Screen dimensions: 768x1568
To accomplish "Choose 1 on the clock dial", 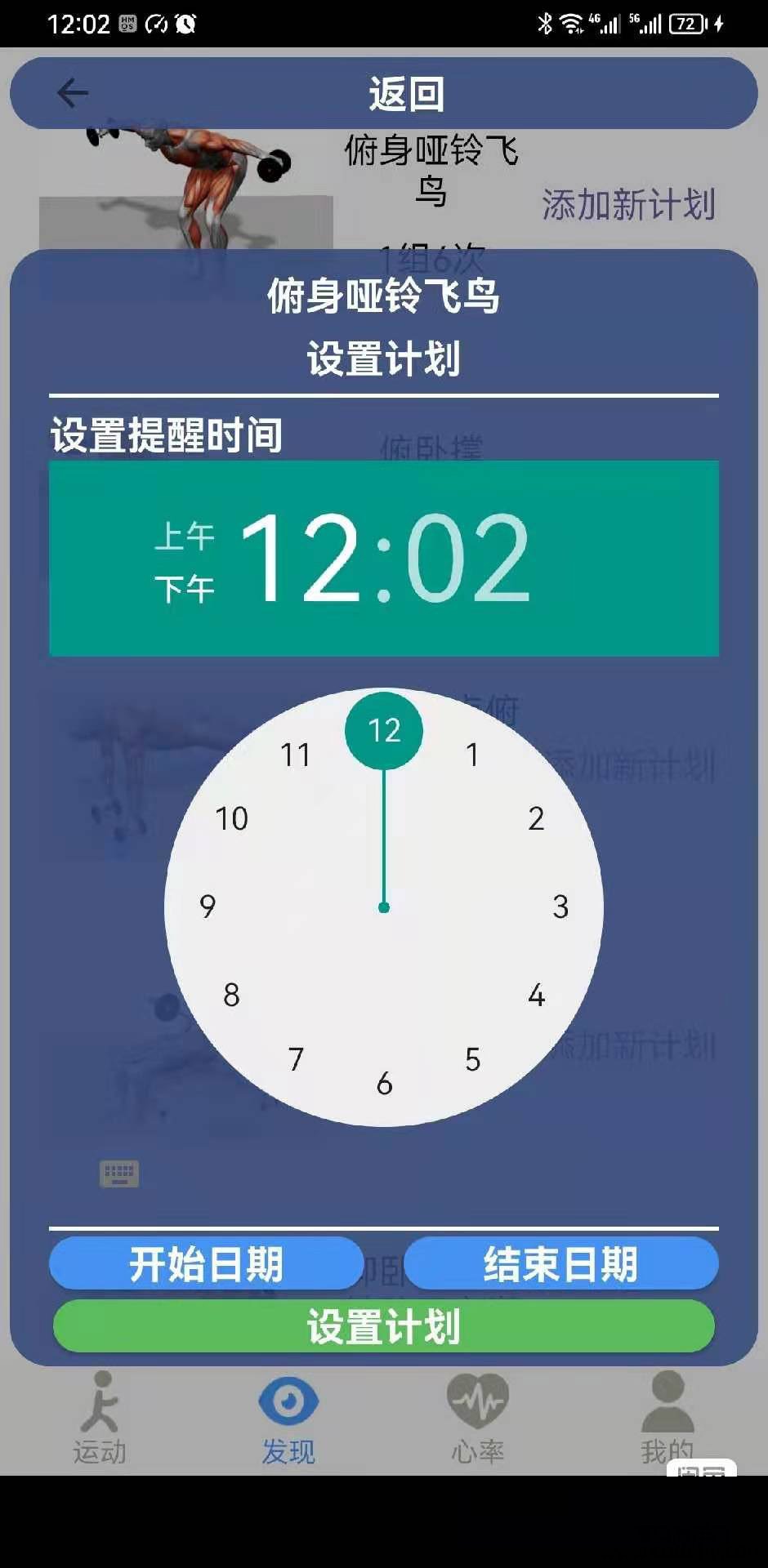I will point(472,755).
